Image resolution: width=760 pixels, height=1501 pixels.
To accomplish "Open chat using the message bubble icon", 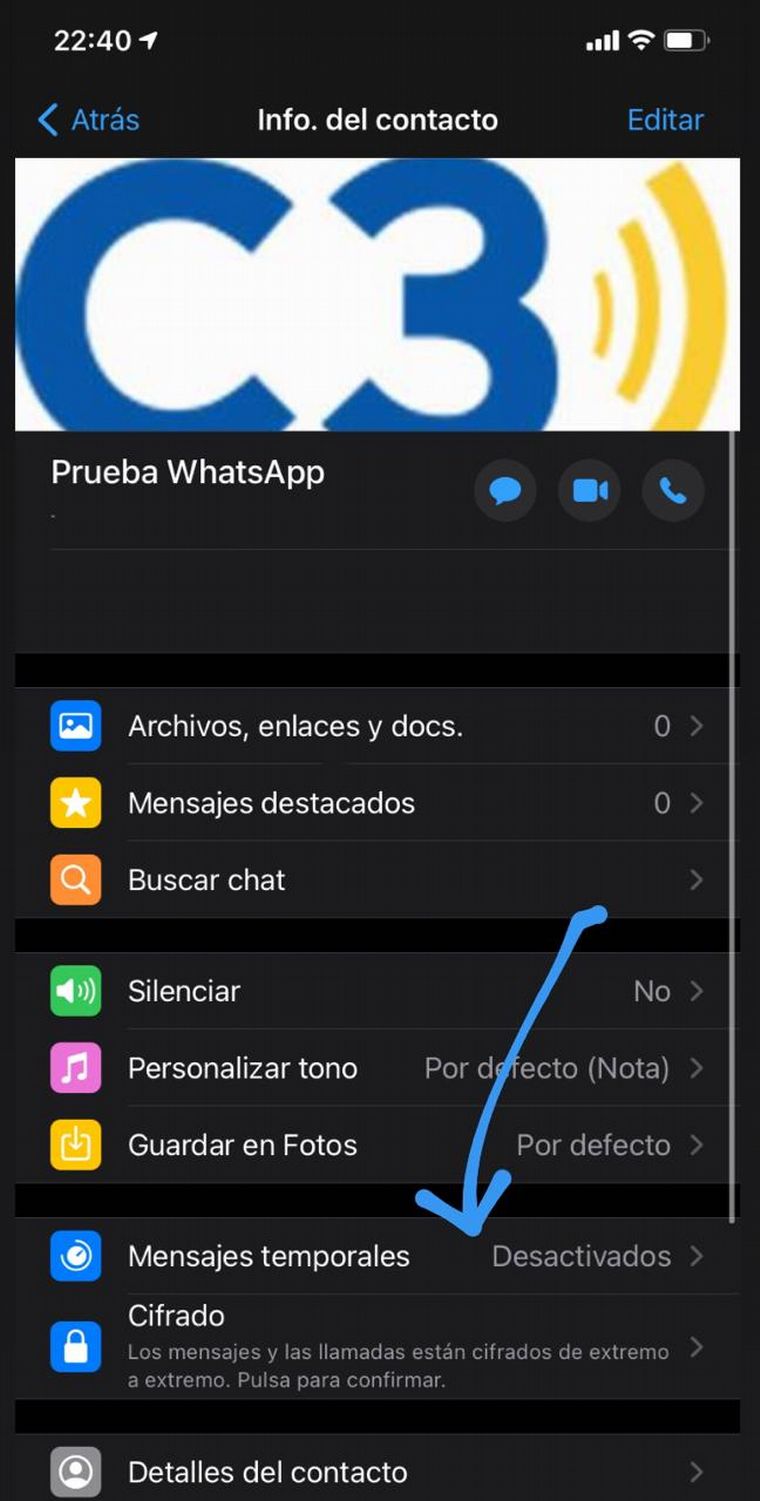I will (505, 491).
